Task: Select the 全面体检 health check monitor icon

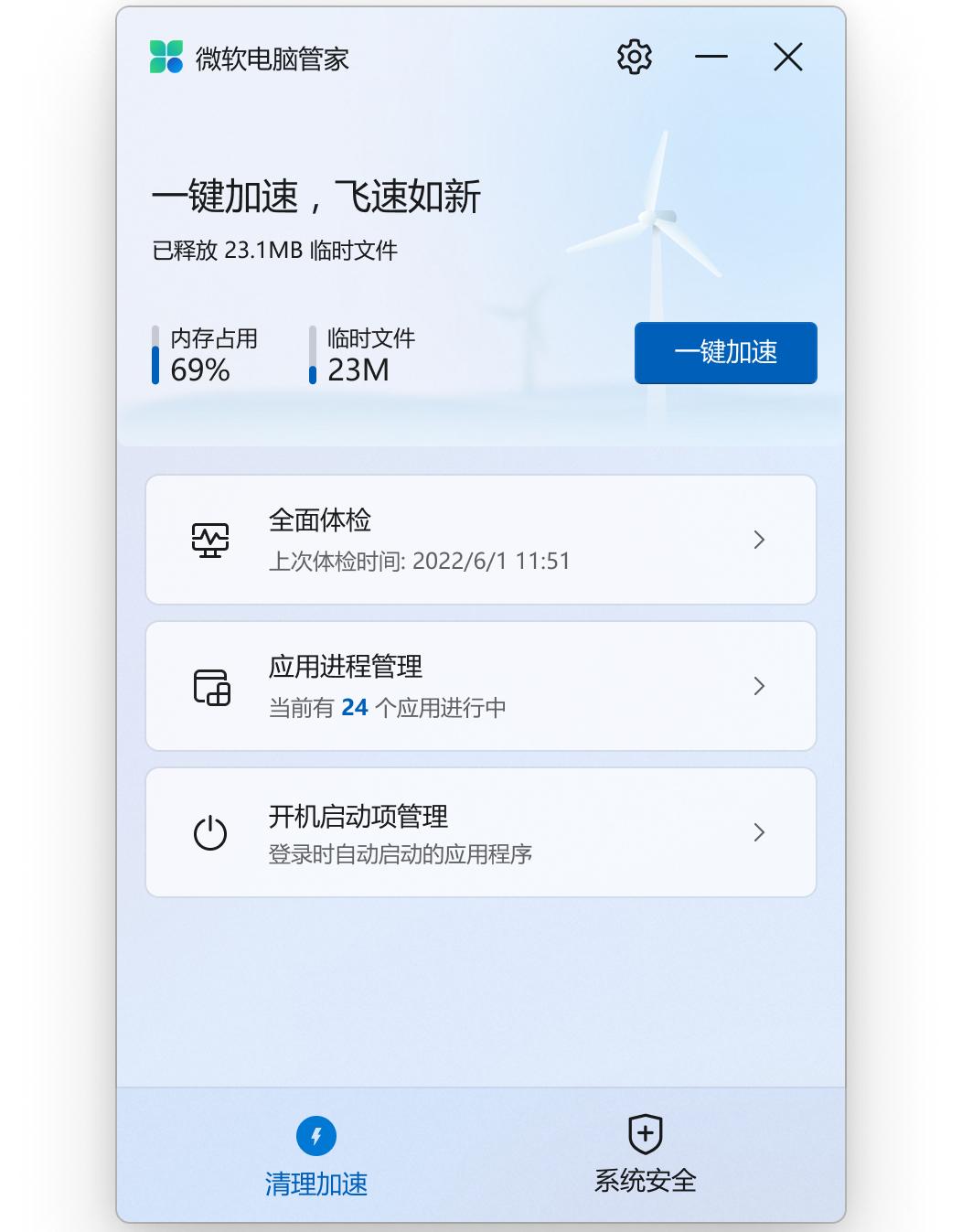Action: 210,540
